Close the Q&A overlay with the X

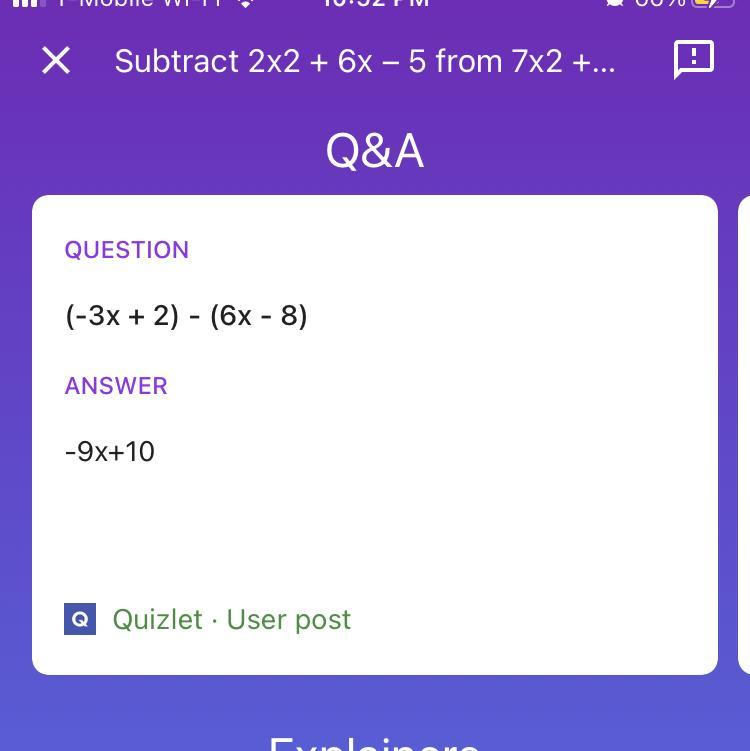pos(56,61)
